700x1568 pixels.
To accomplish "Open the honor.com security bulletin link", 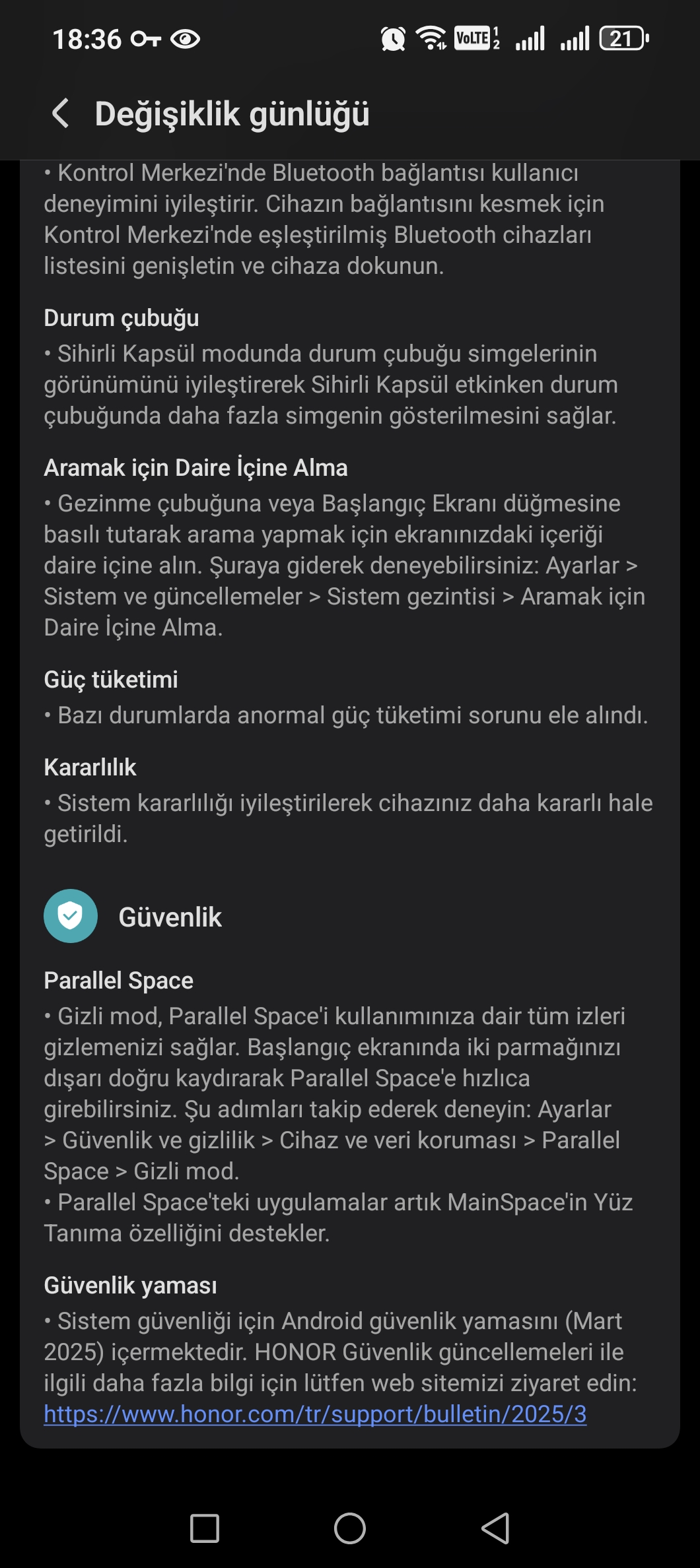I will [x=315, y=1414].
